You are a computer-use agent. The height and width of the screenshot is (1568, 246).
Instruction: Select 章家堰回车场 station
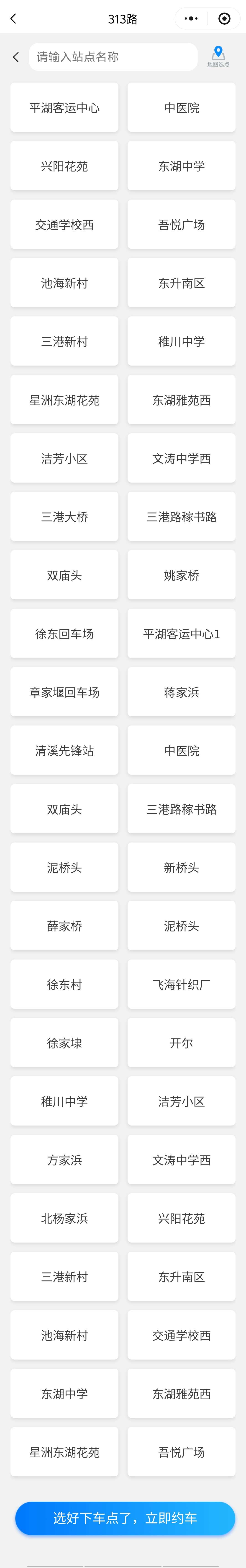click(x=64, y=692)
